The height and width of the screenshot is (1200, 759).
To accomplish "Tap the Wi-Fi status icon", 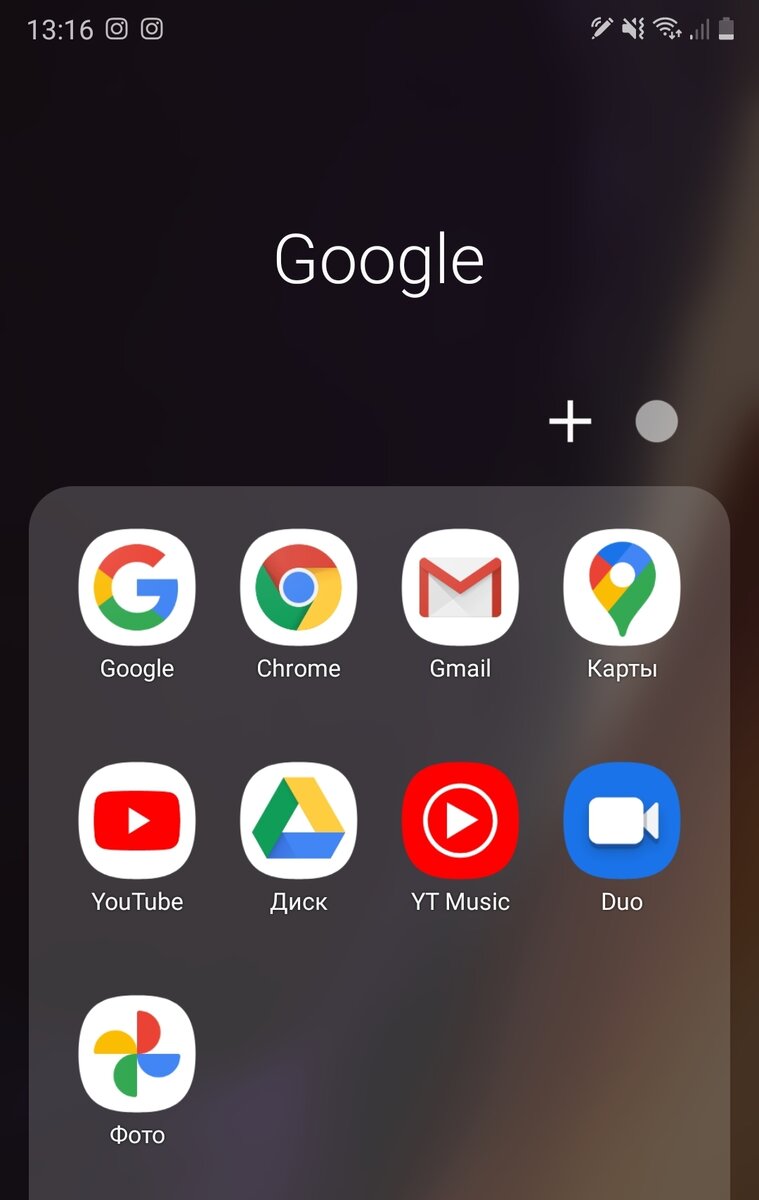I will pos(668,29).
